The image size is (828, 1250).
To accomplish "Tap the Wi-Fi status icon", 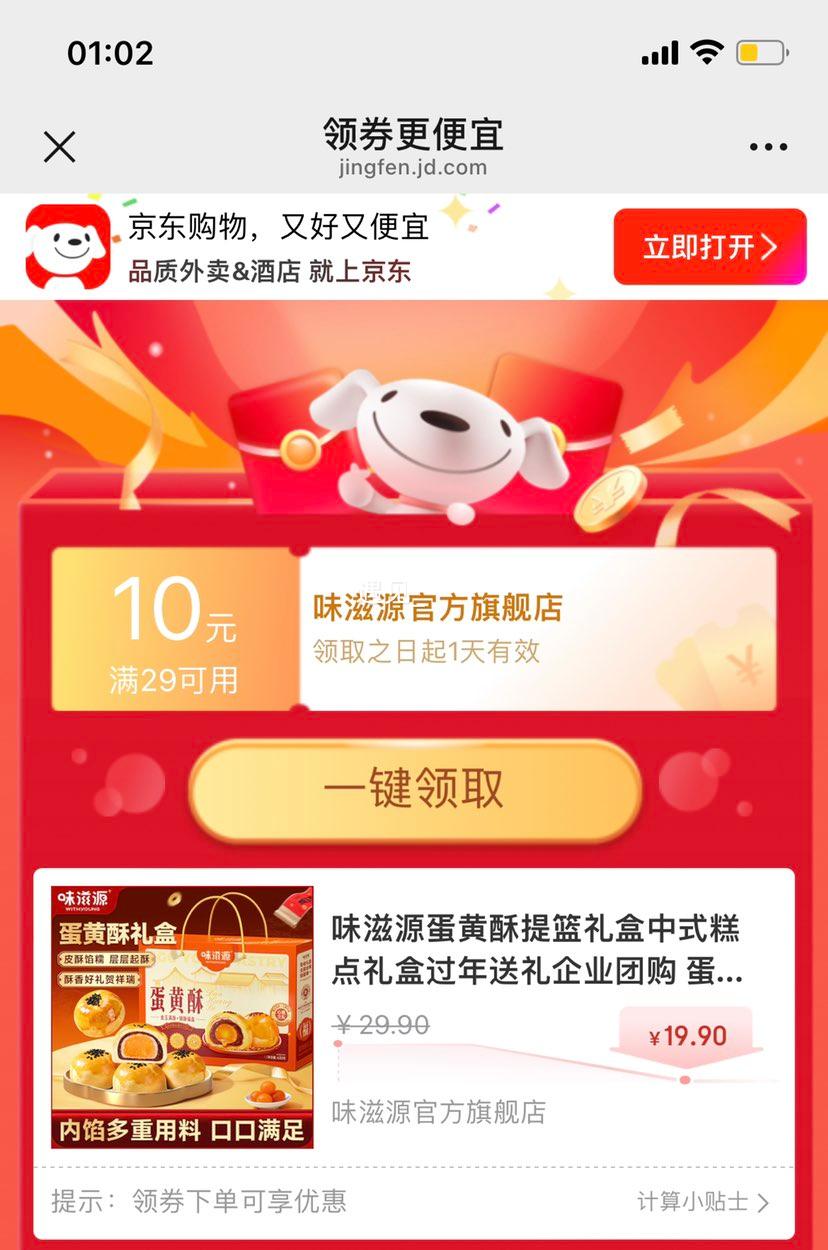I will click(x=707, y=53).
